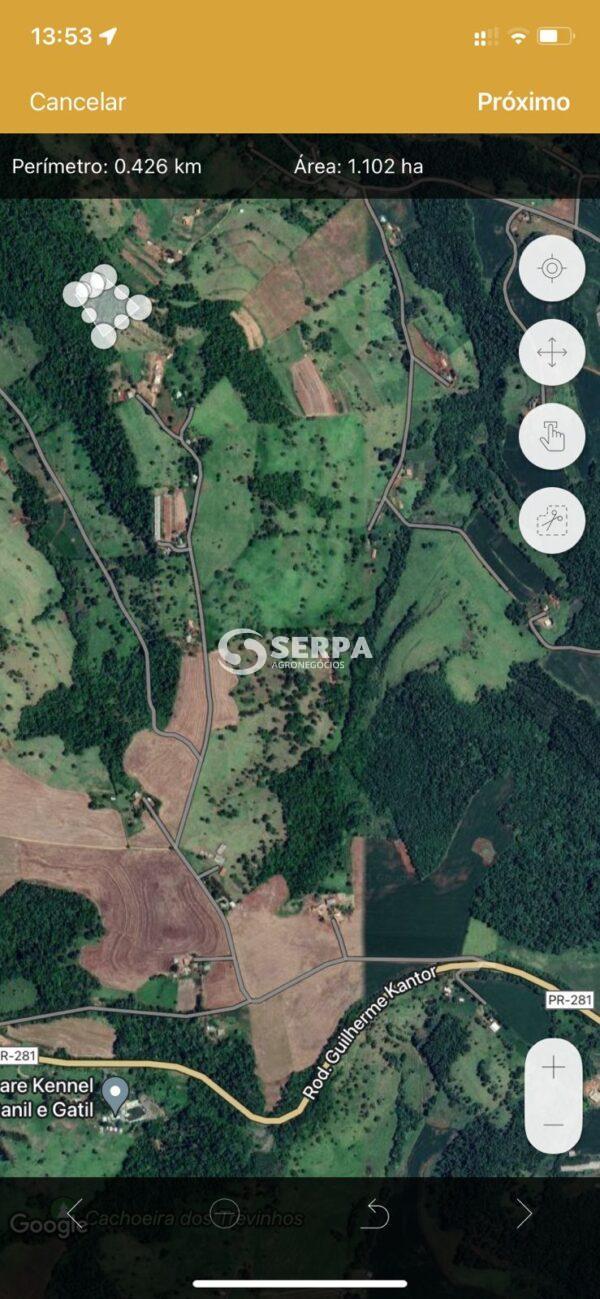Open the Kennel Canil e Gatil map pin
This screenshot has height=1299, width=600.
click(117, 1095)
